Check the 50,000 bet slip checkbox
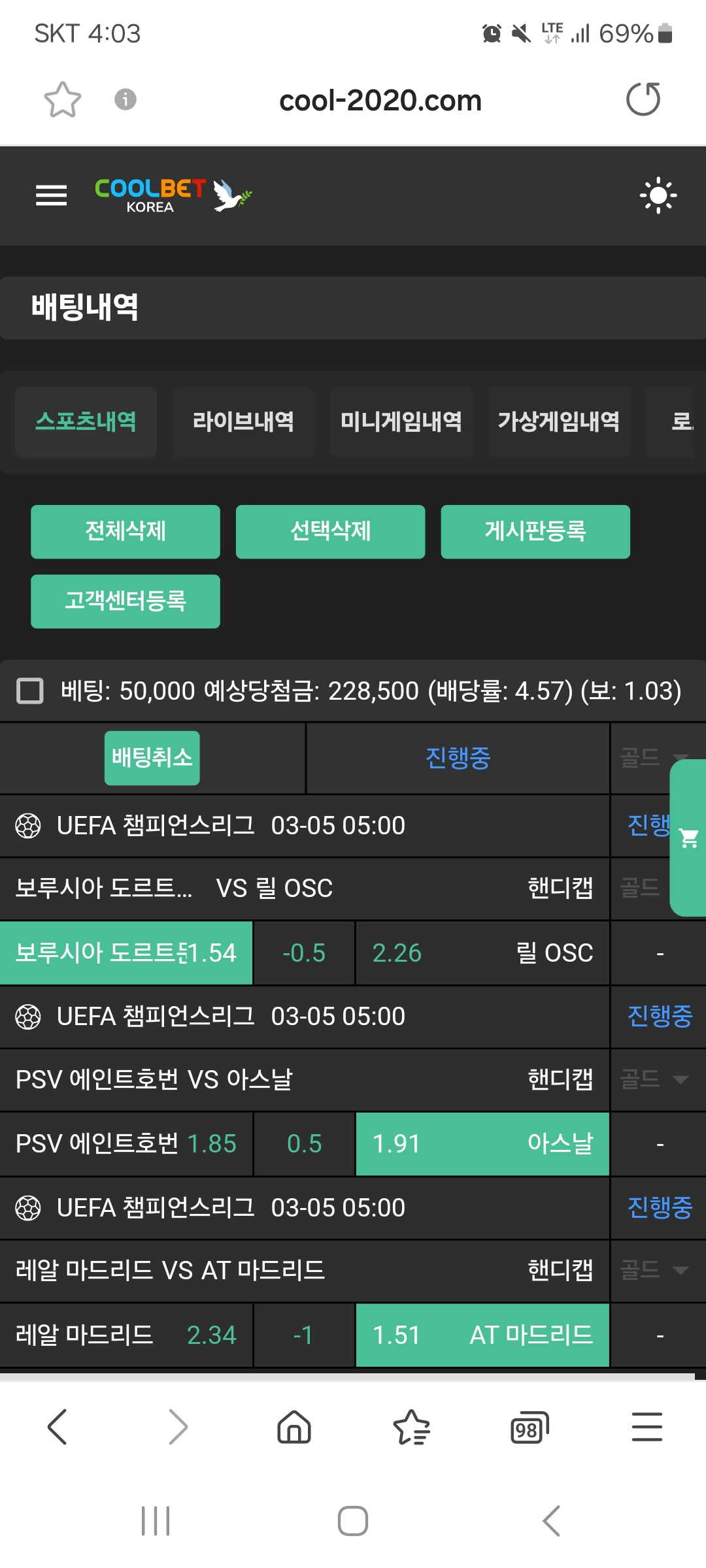This screenshot has width=706, height=1568. coord(29,691)
